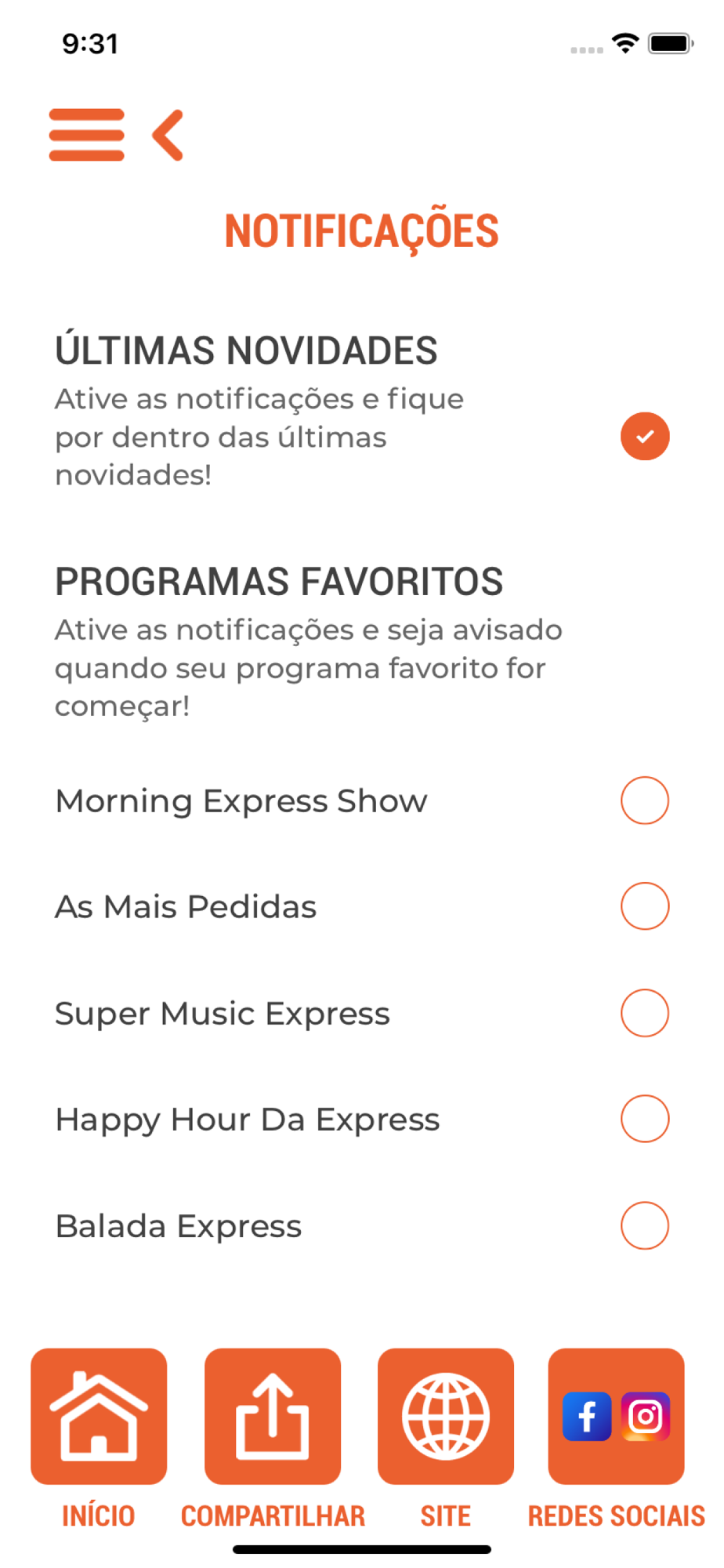
Task: Turn on alerts for Super Music Express
Action: [644, 1013]
